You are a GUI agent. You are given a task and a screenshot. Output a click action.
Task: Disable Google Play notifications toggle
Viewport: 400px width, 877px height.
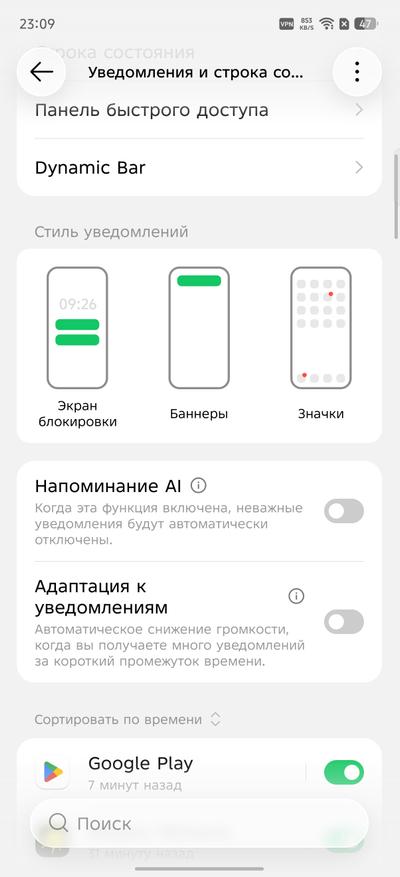click(343, 772)
